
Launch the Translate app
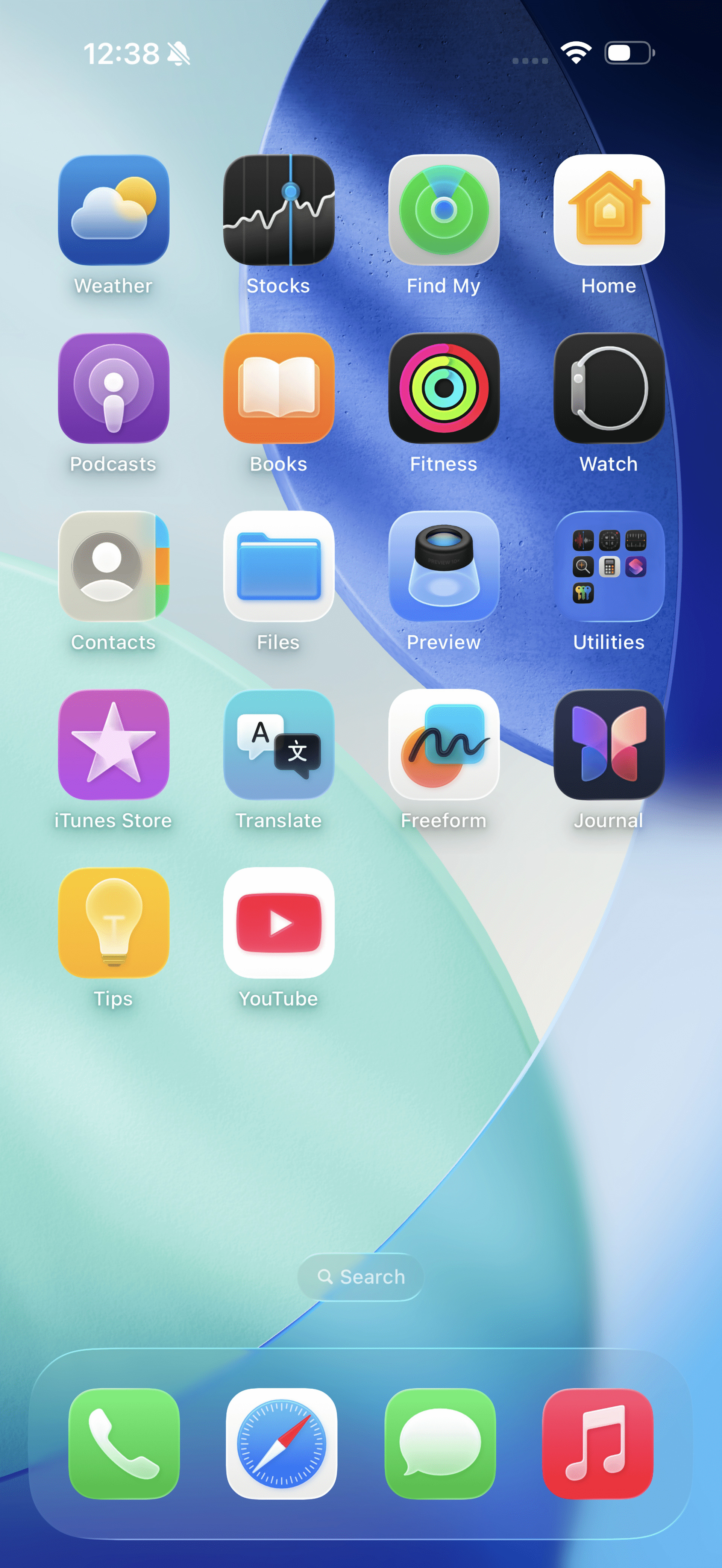tap(279, 744)
